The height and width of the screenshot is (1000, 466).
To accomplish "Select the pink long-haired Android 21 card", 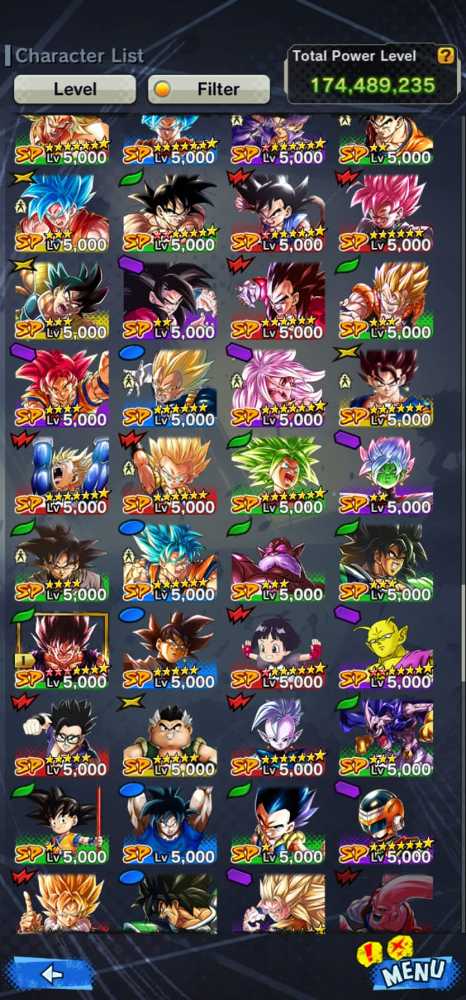I will pos(278,386).
